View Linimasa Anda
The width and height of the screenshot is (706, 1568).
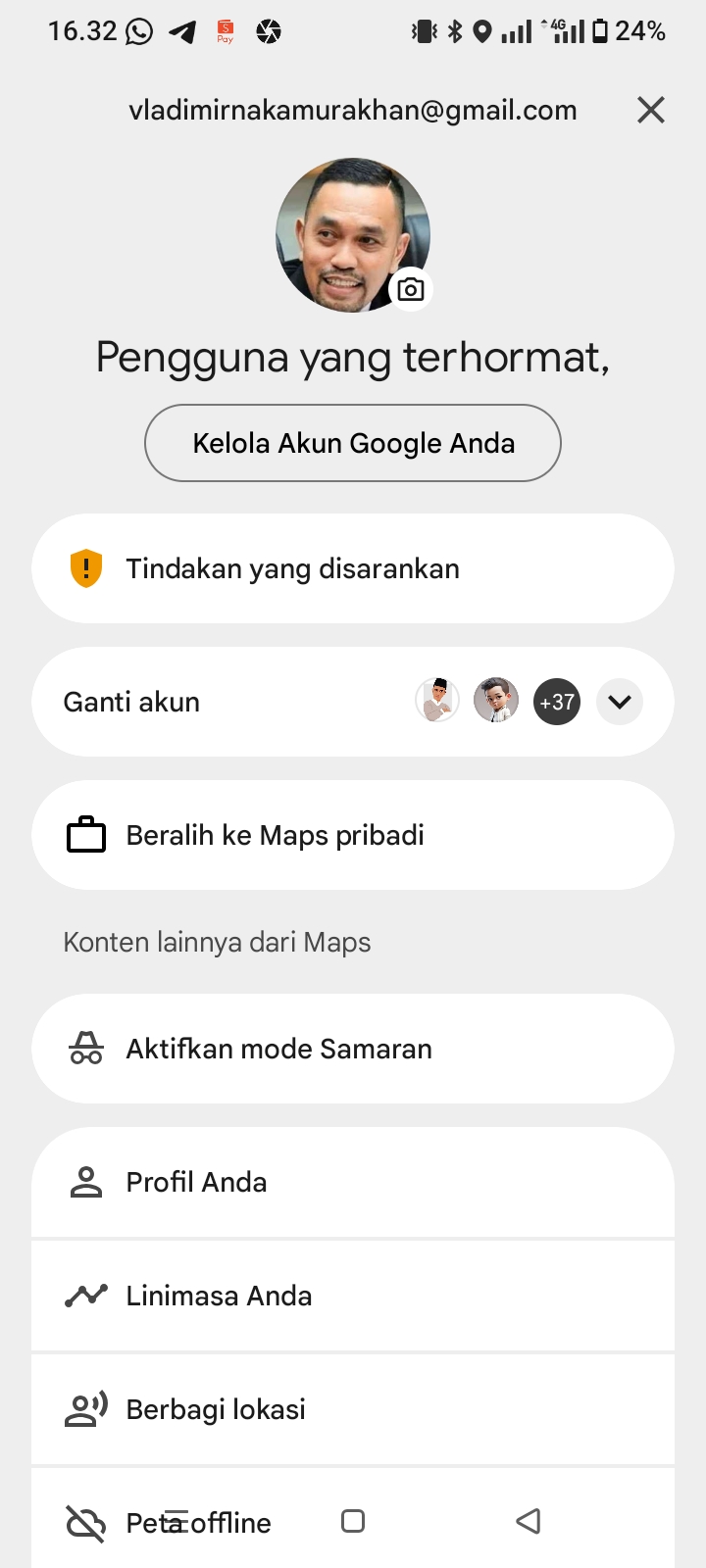(x=353, y=1296)
